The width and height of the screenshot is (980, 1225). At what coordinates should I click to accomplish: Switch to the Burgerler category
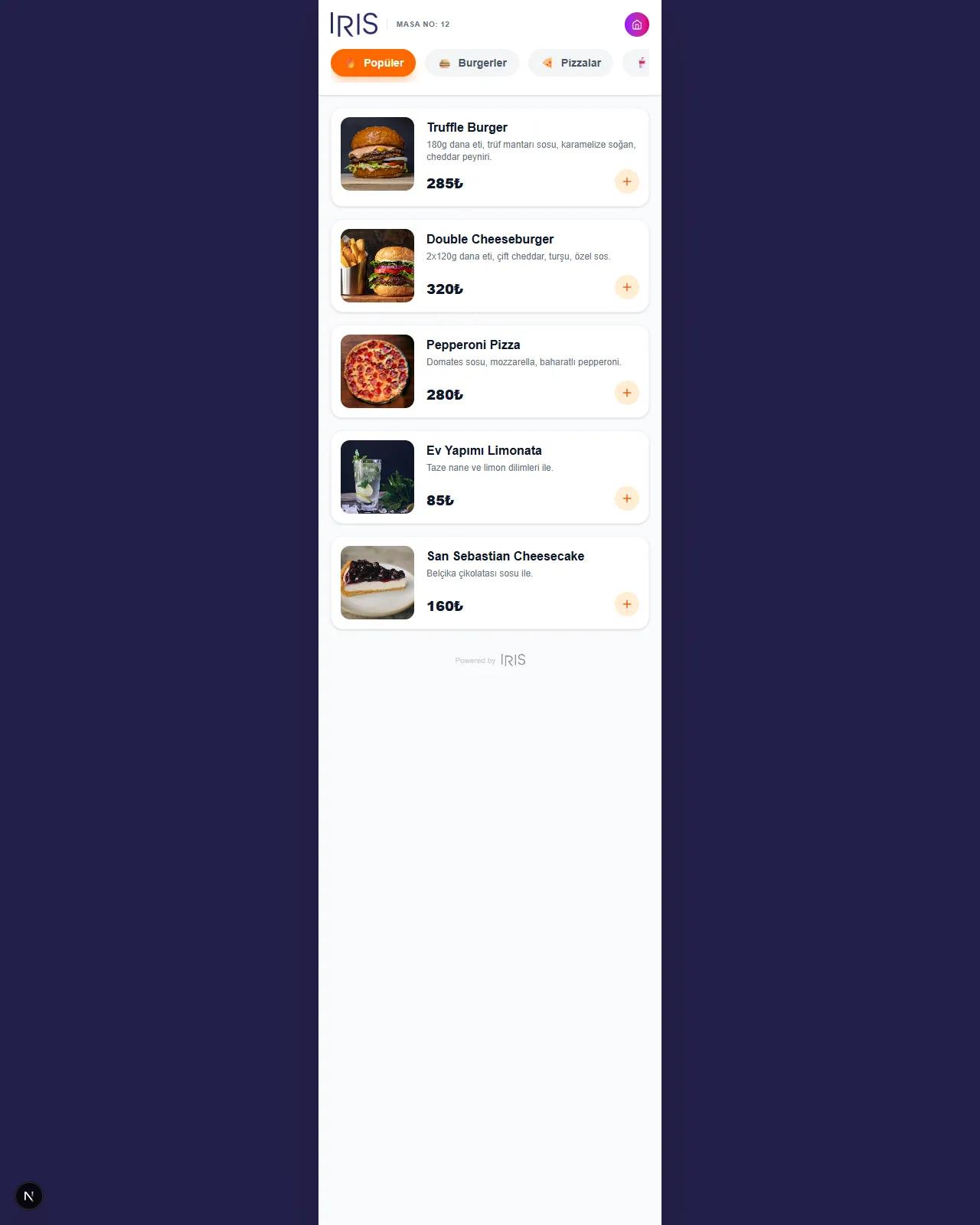[x=472, y=63]
